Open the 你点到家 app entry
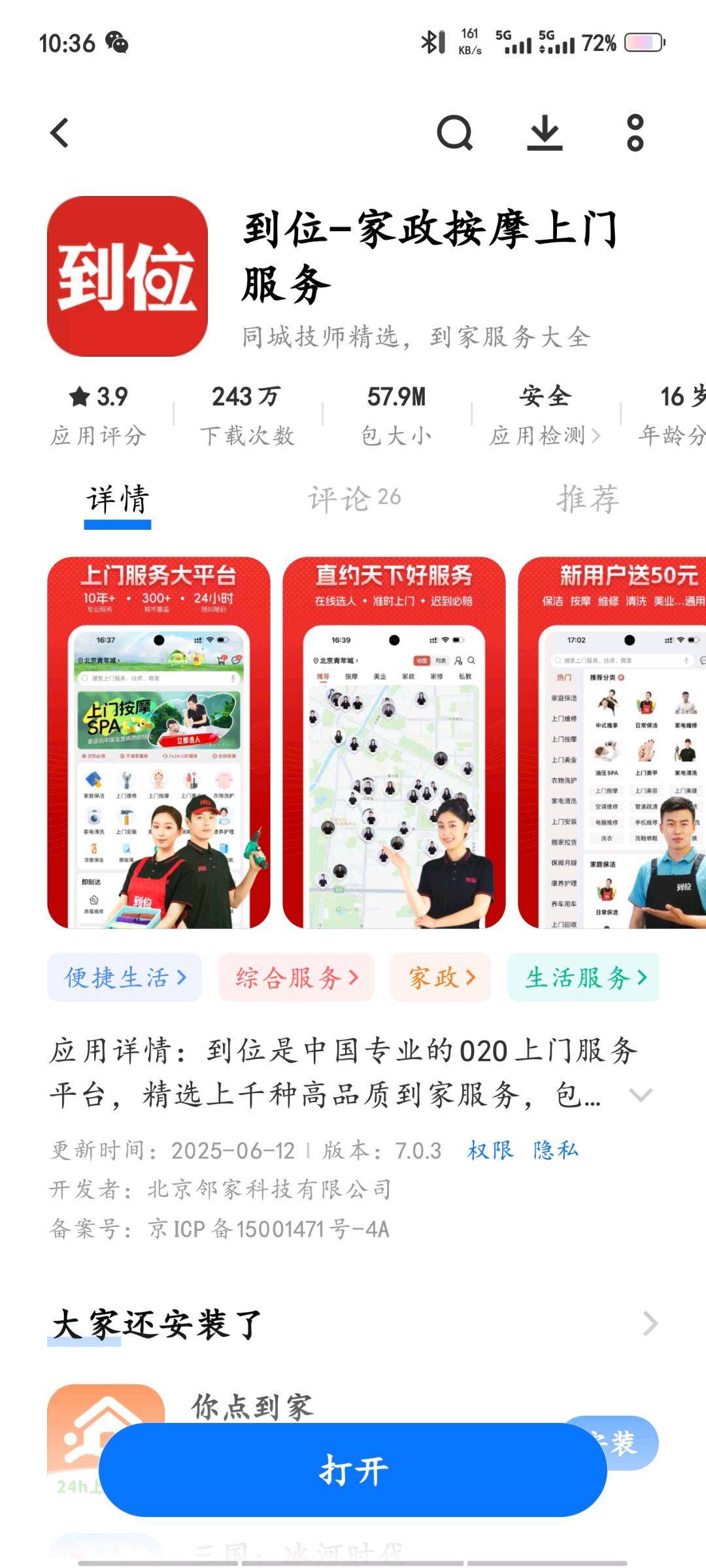 [252, 1406]
